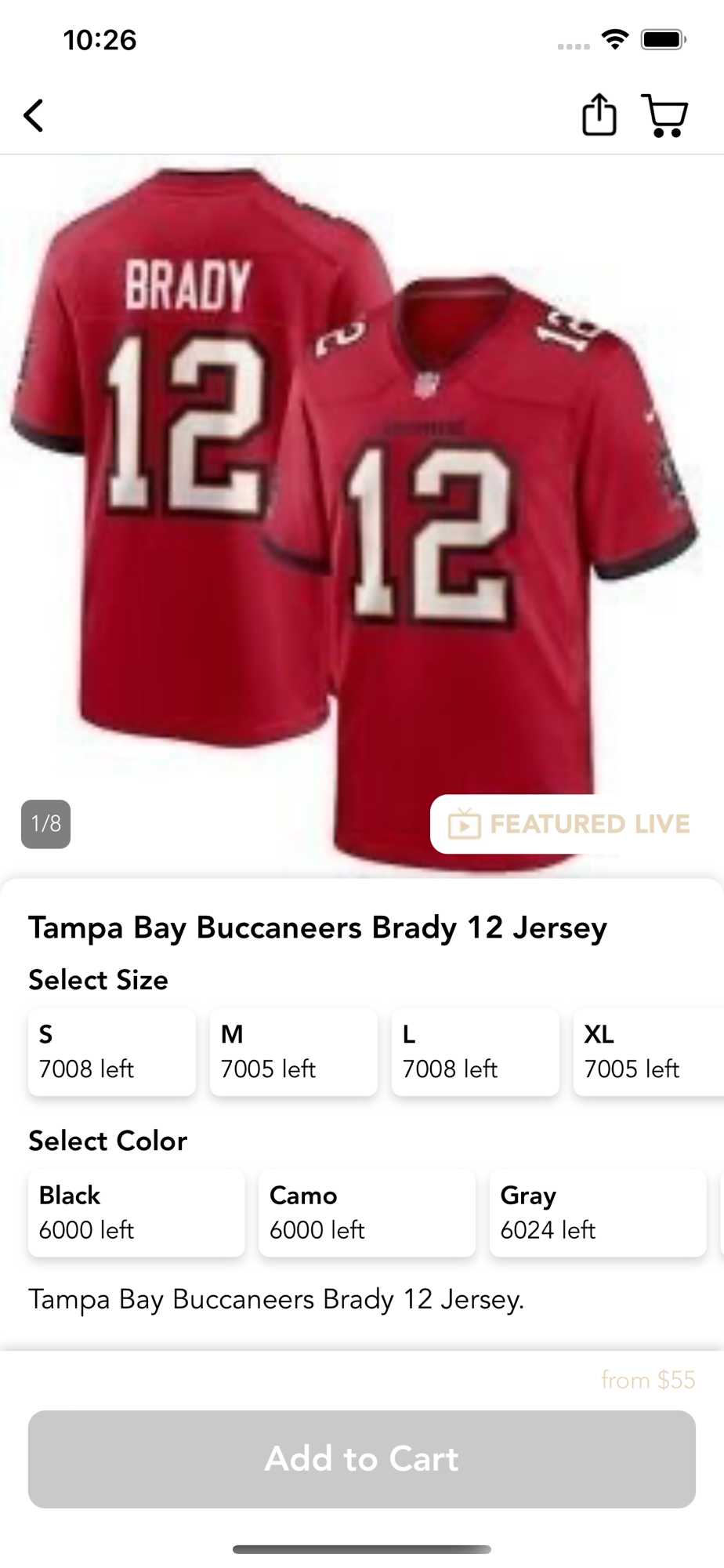Pick the Gray color option

(598, 1212)
